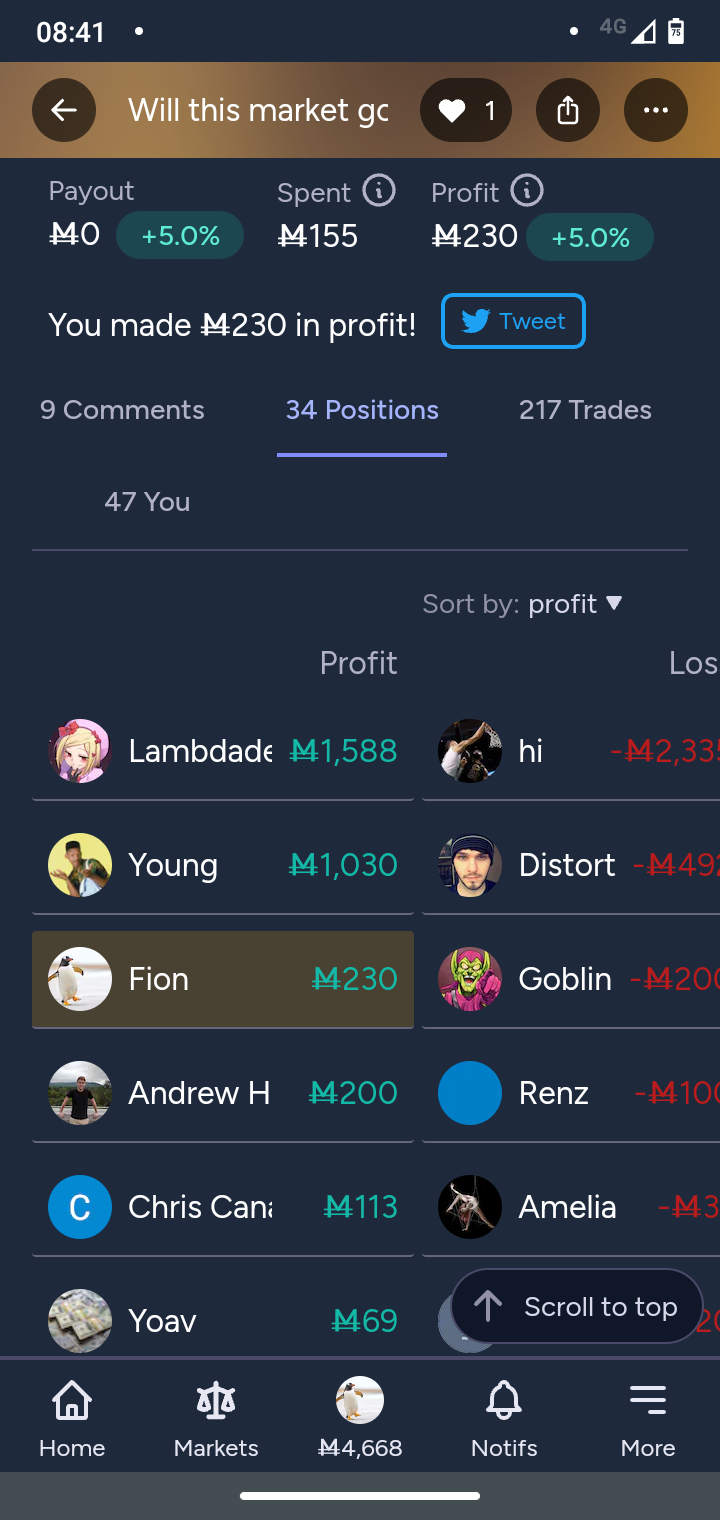Go back using the arrow button
Screen dimensions: 720x1520
64,110
